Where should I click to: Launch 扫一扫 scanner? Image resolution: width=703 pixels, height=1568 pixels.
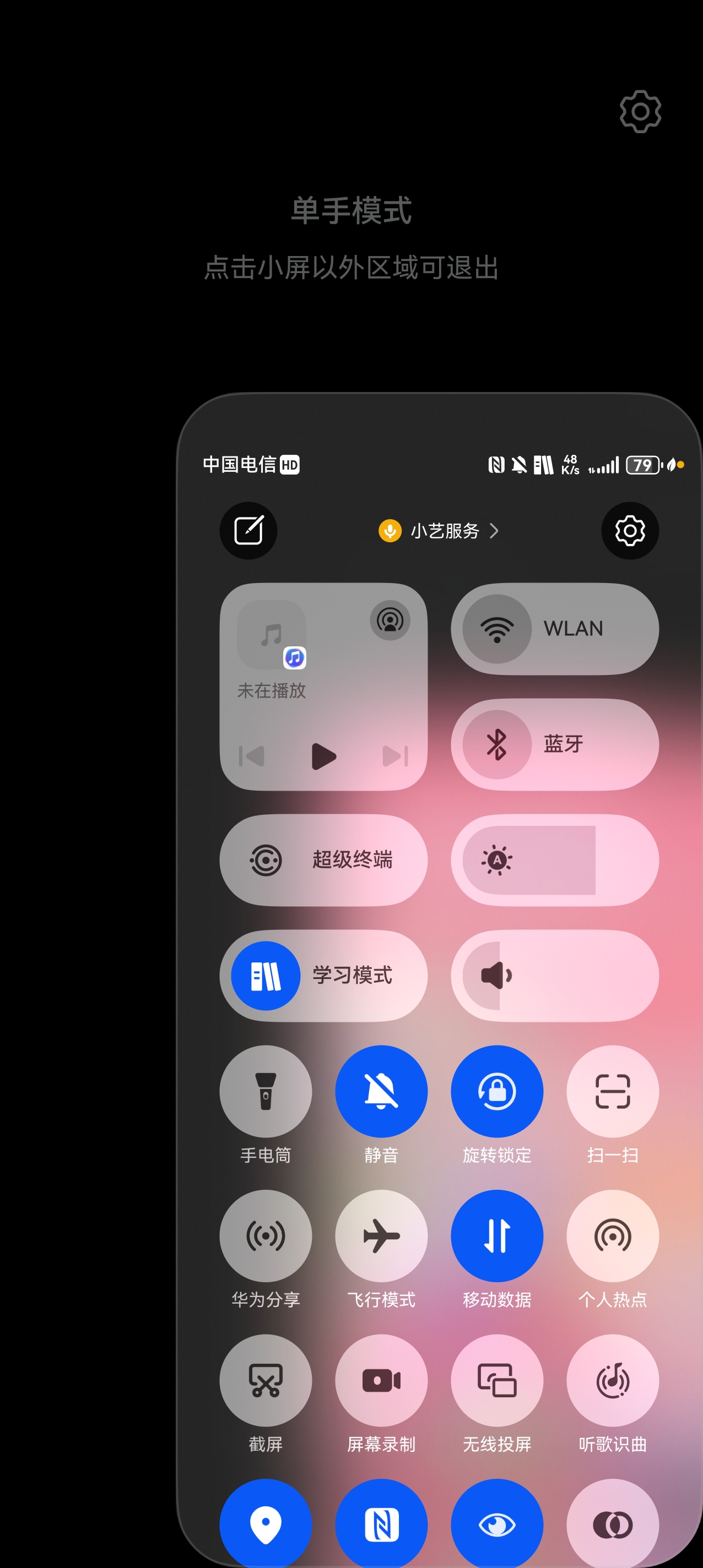[x=612, y=1091]
